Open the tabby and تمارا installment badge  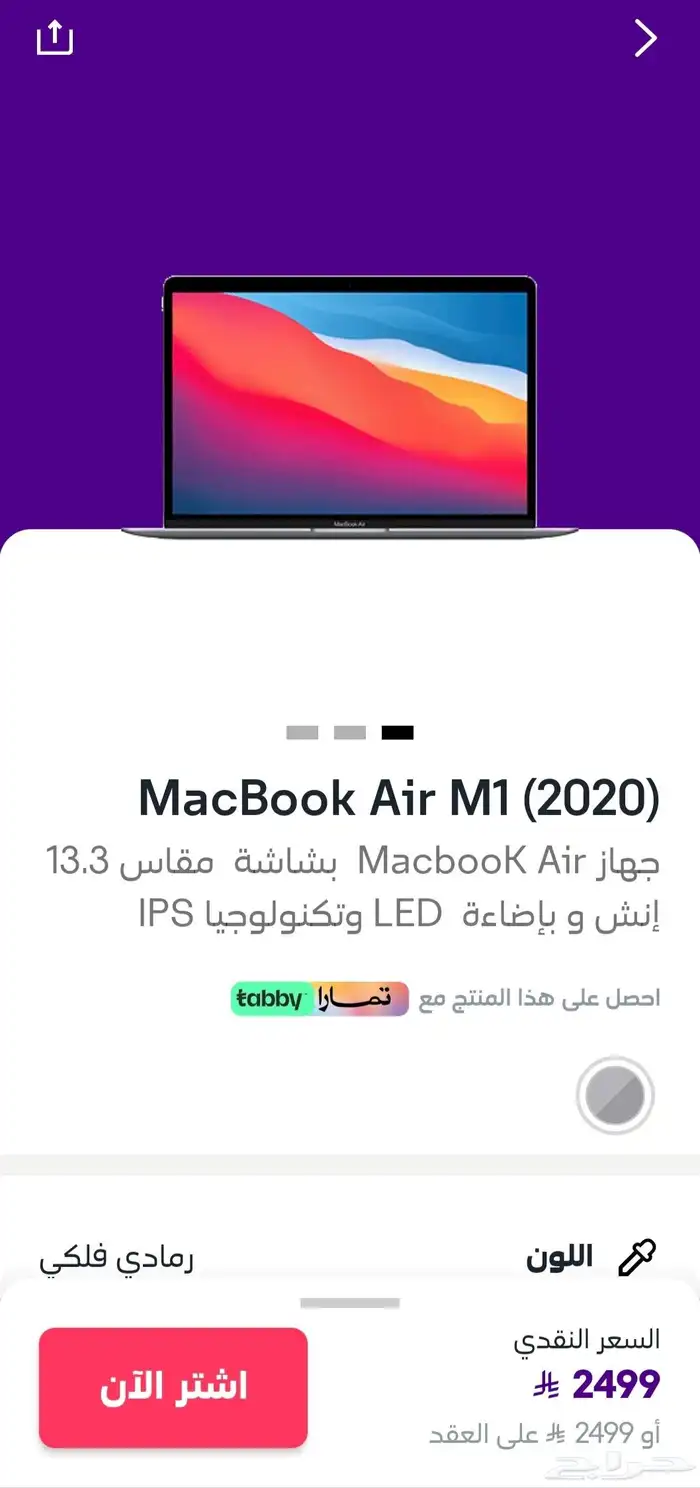[319, 999]
